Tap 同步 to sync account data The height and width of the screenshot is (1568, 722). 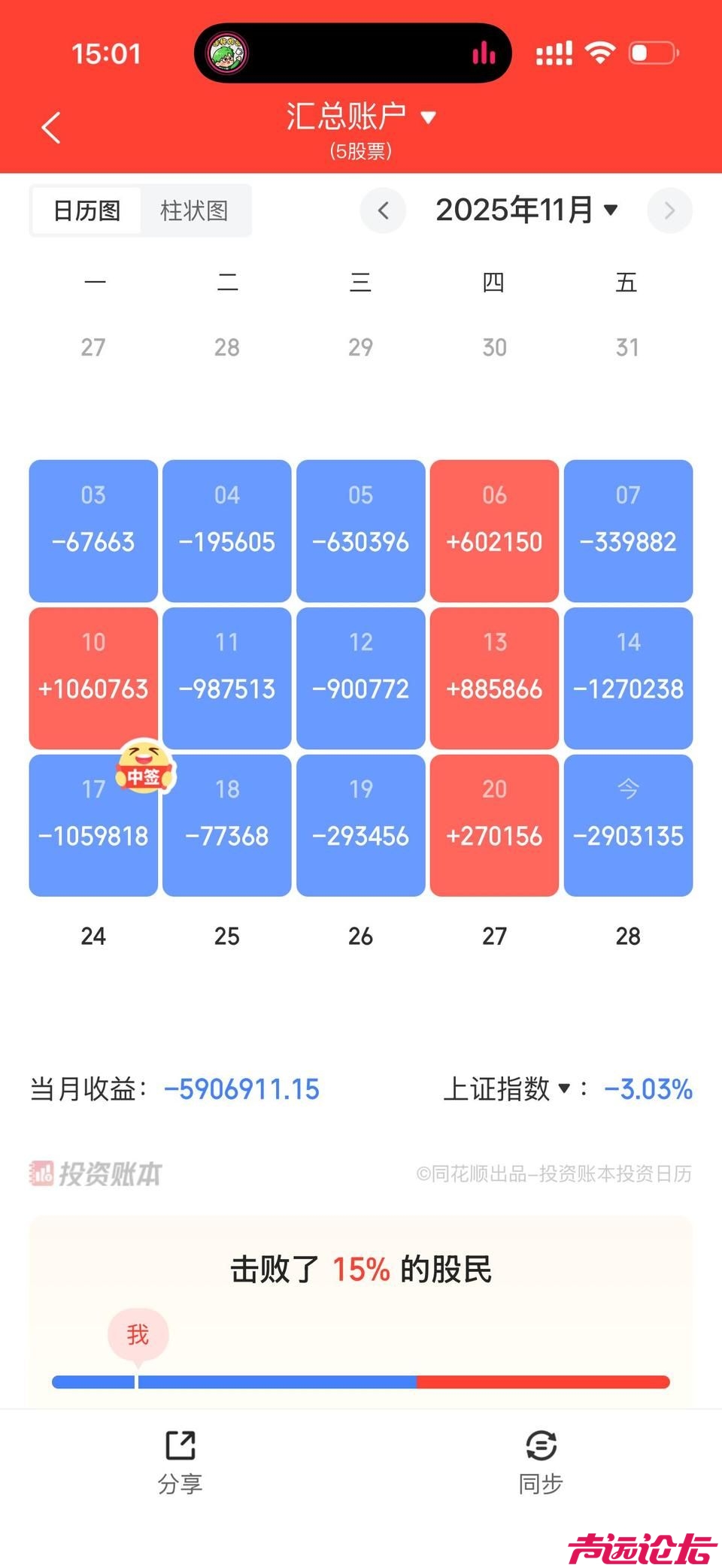(x=541, y=1460)
